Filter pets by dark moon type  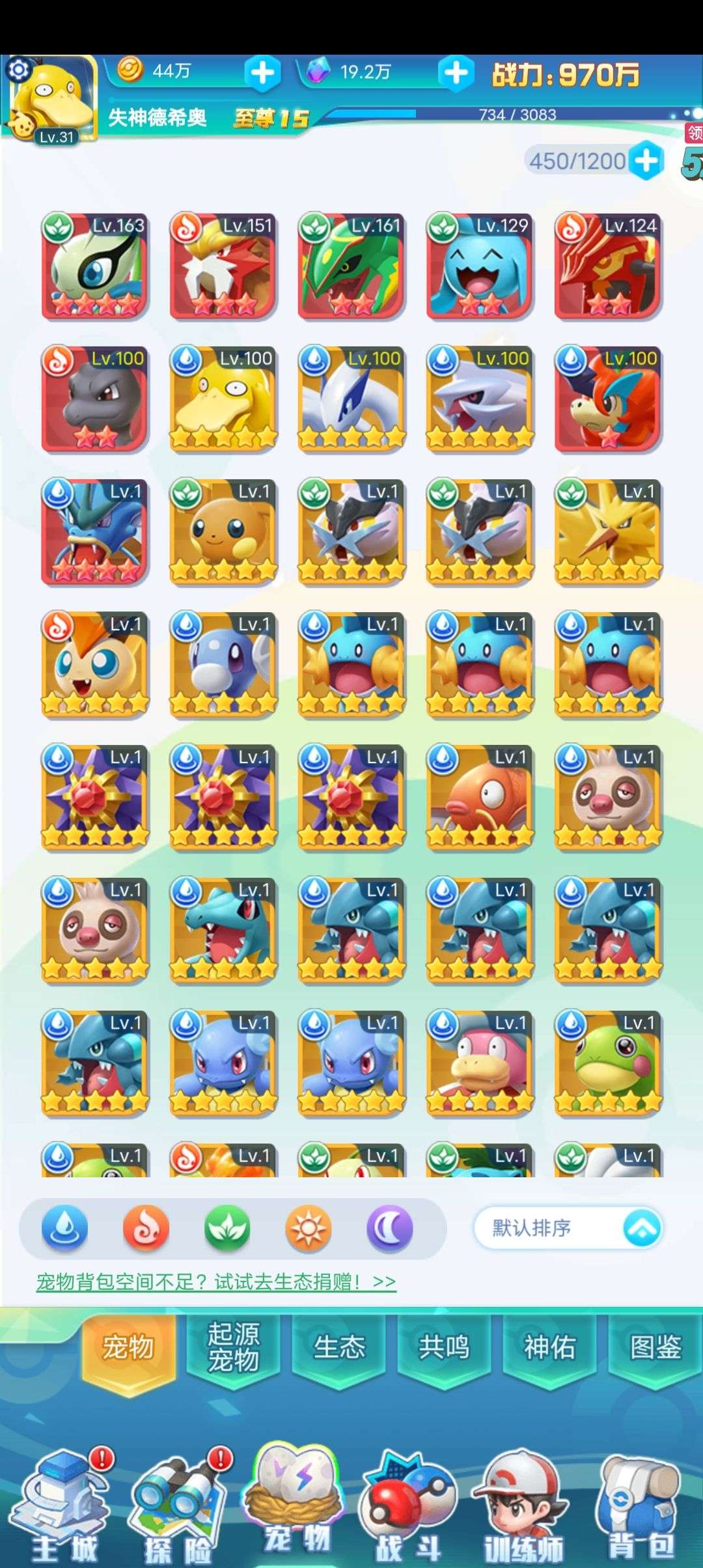(x=390, y=1228)
